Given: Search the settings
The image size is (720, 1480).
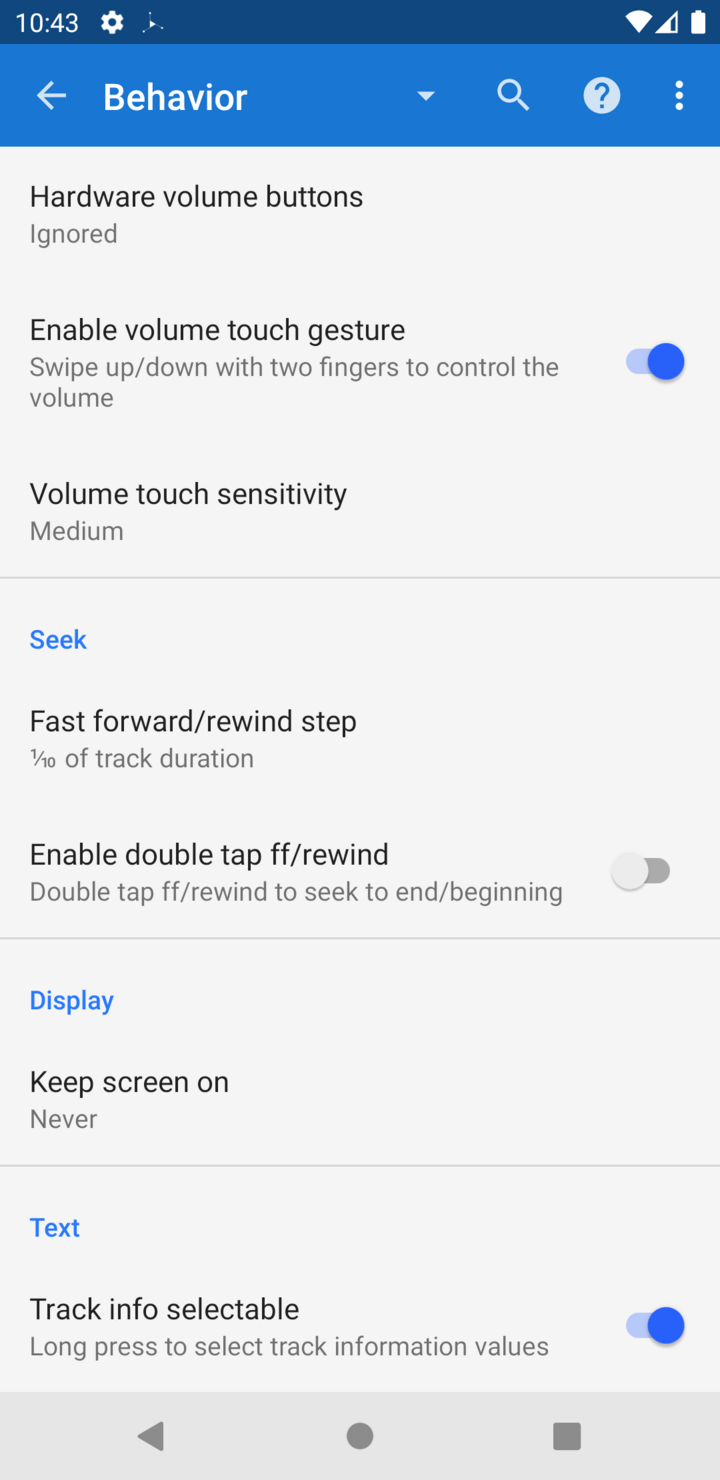Looking at the screenshot, I should tap(513, 96).
